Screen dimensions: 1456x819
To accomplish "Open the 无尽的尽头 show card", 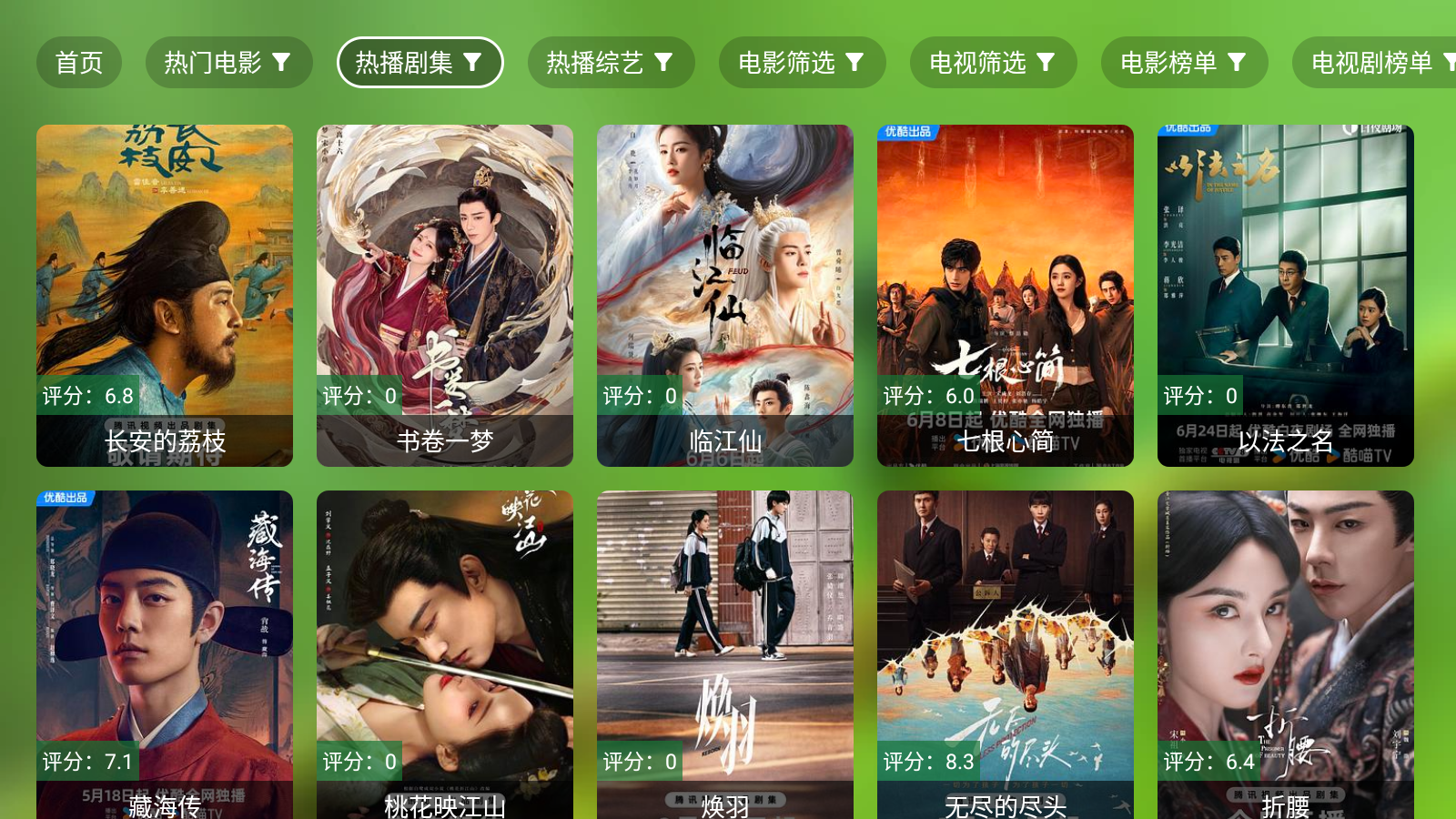I will click(1006, 653).
